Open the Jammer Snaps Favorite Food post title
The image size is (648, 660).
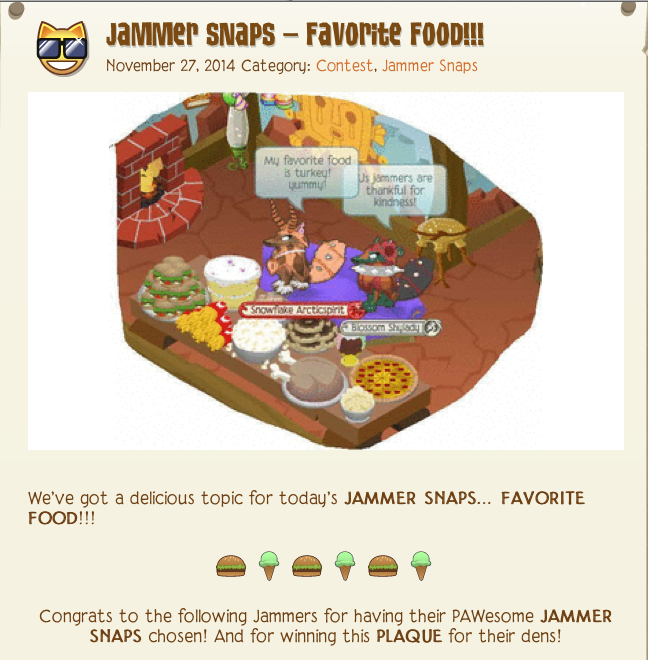pos(294,34)
